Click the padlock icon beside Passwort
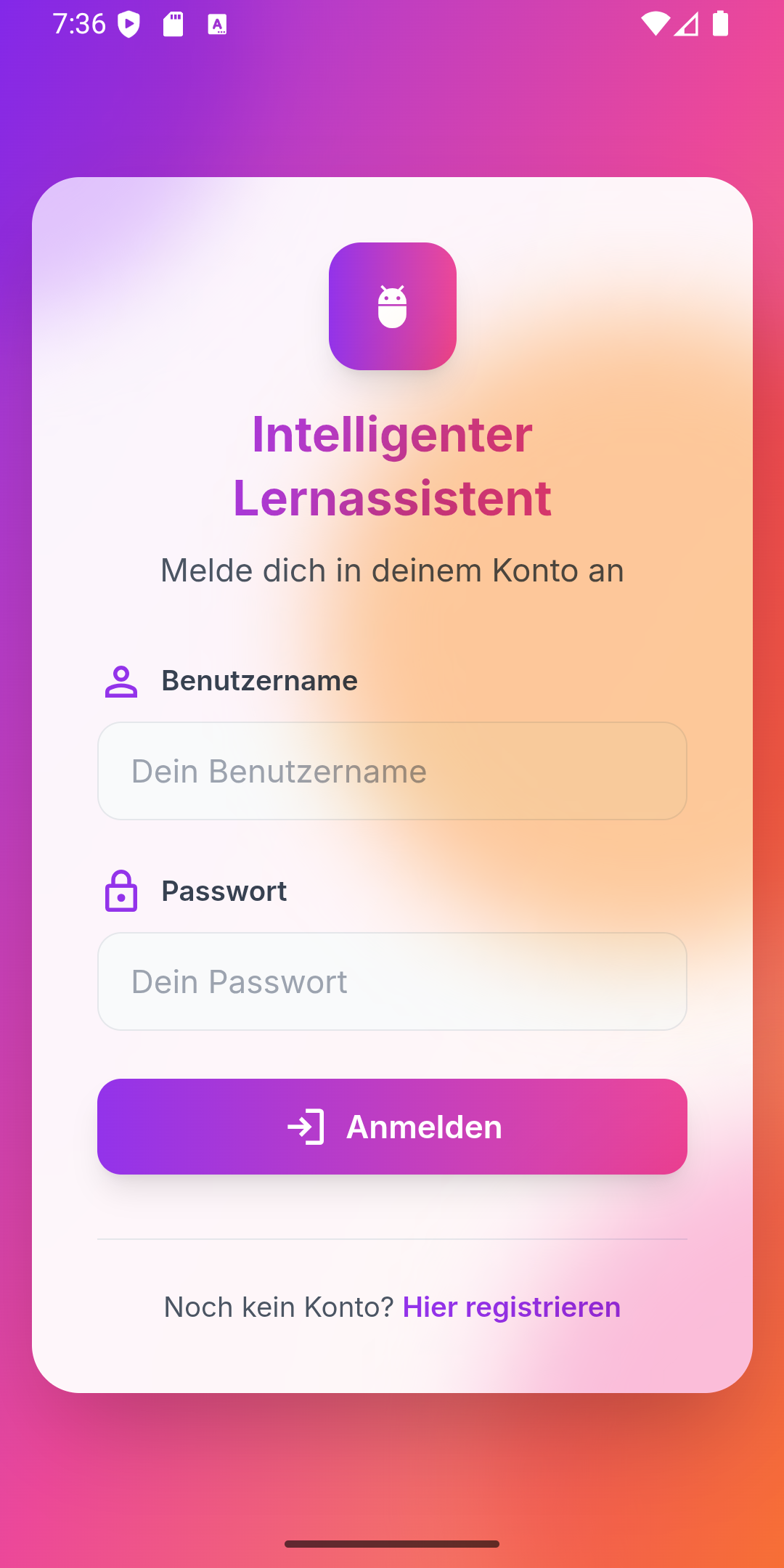This screenshot has width=784, height=1568. [x=121, y=891]
